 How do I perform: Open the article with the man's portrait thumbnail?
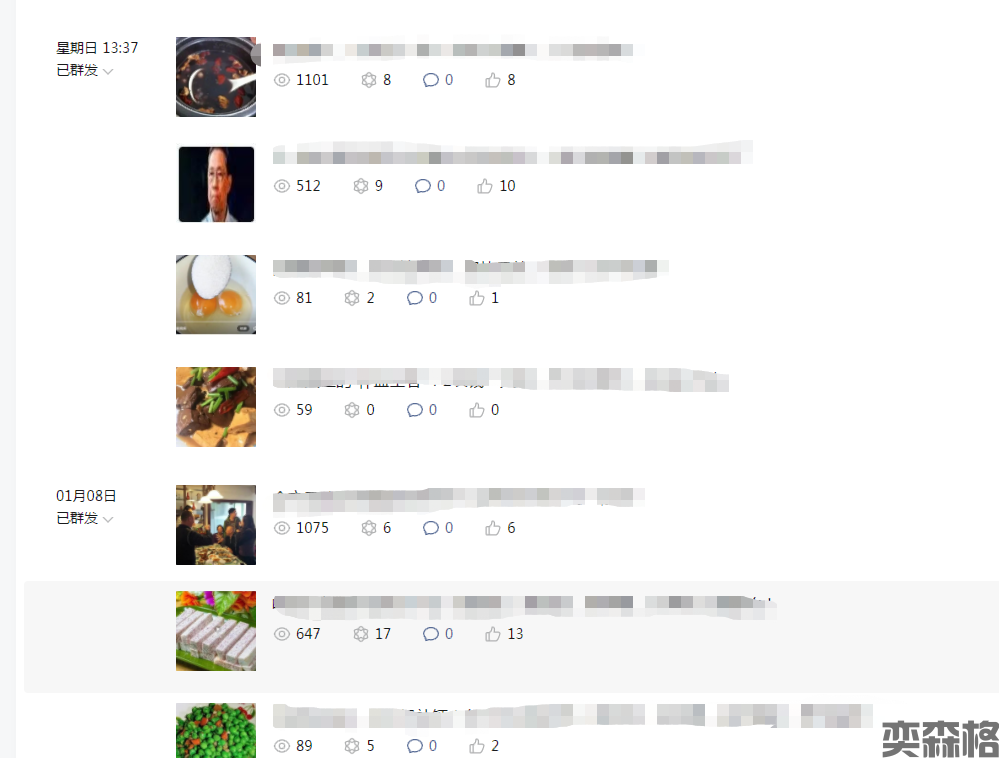tap(216, 184)
